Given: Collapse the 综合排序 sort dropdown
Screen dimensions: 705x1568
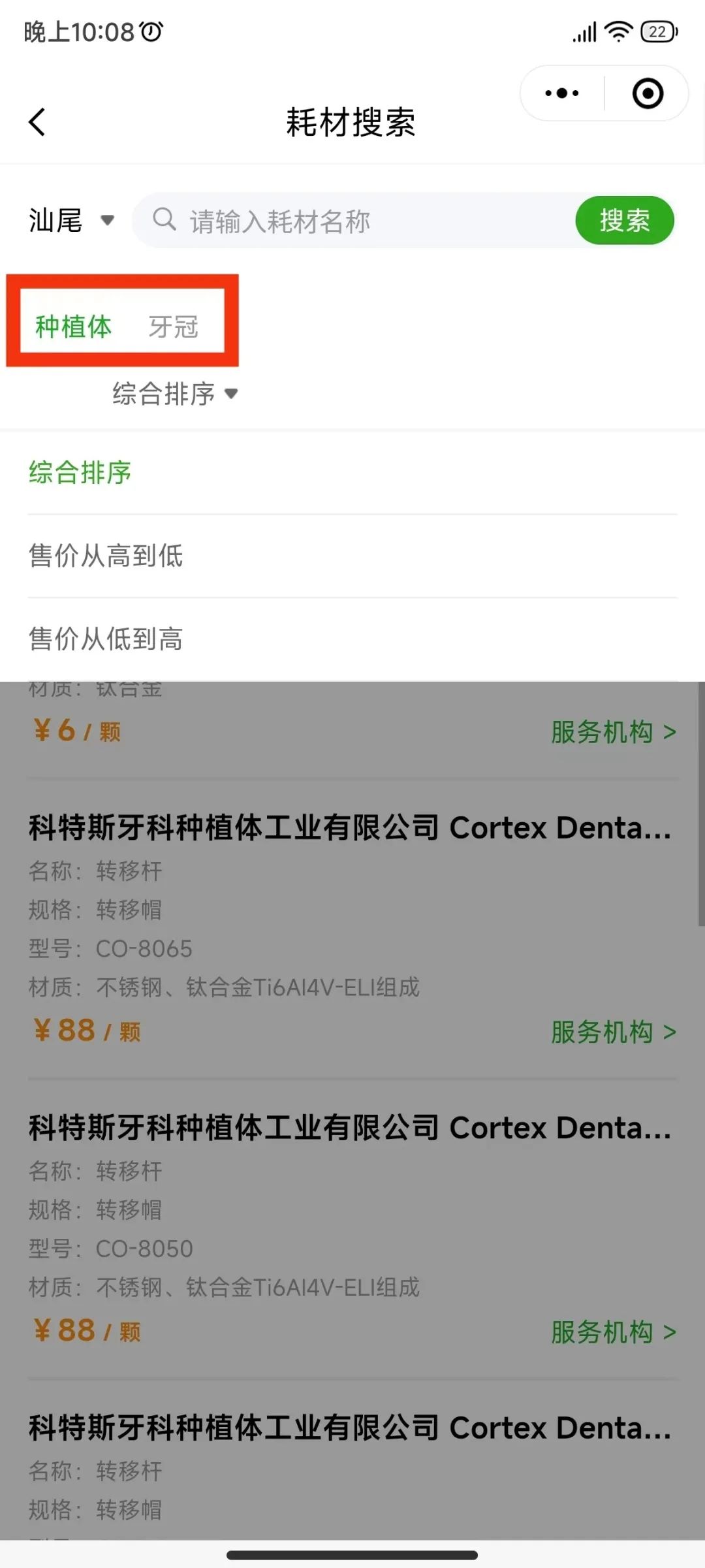Looking at the screenshot, I should tap(175, 394).
